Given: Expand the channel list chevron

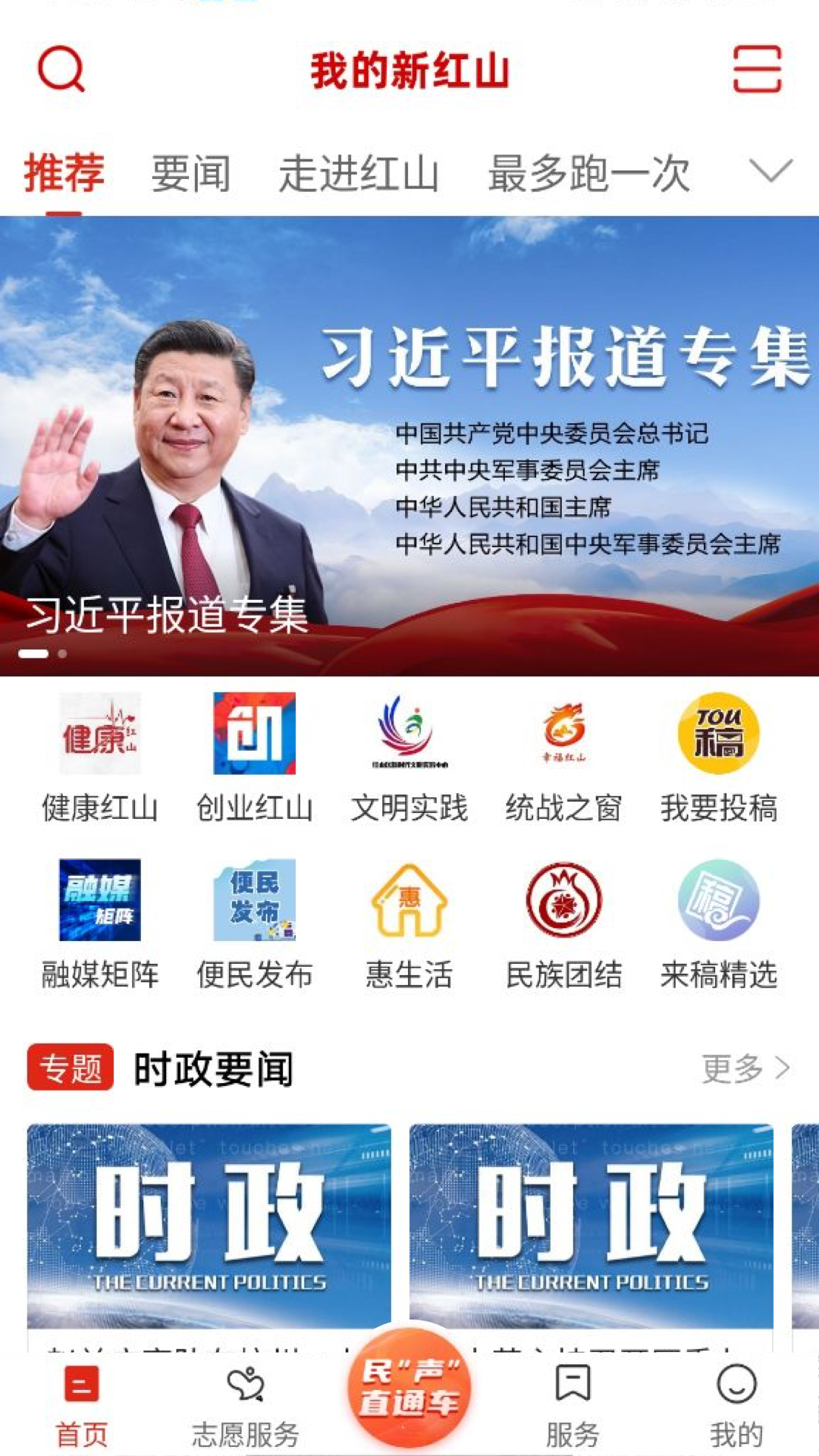Looking at the screenshot, I should pos(769,173).
